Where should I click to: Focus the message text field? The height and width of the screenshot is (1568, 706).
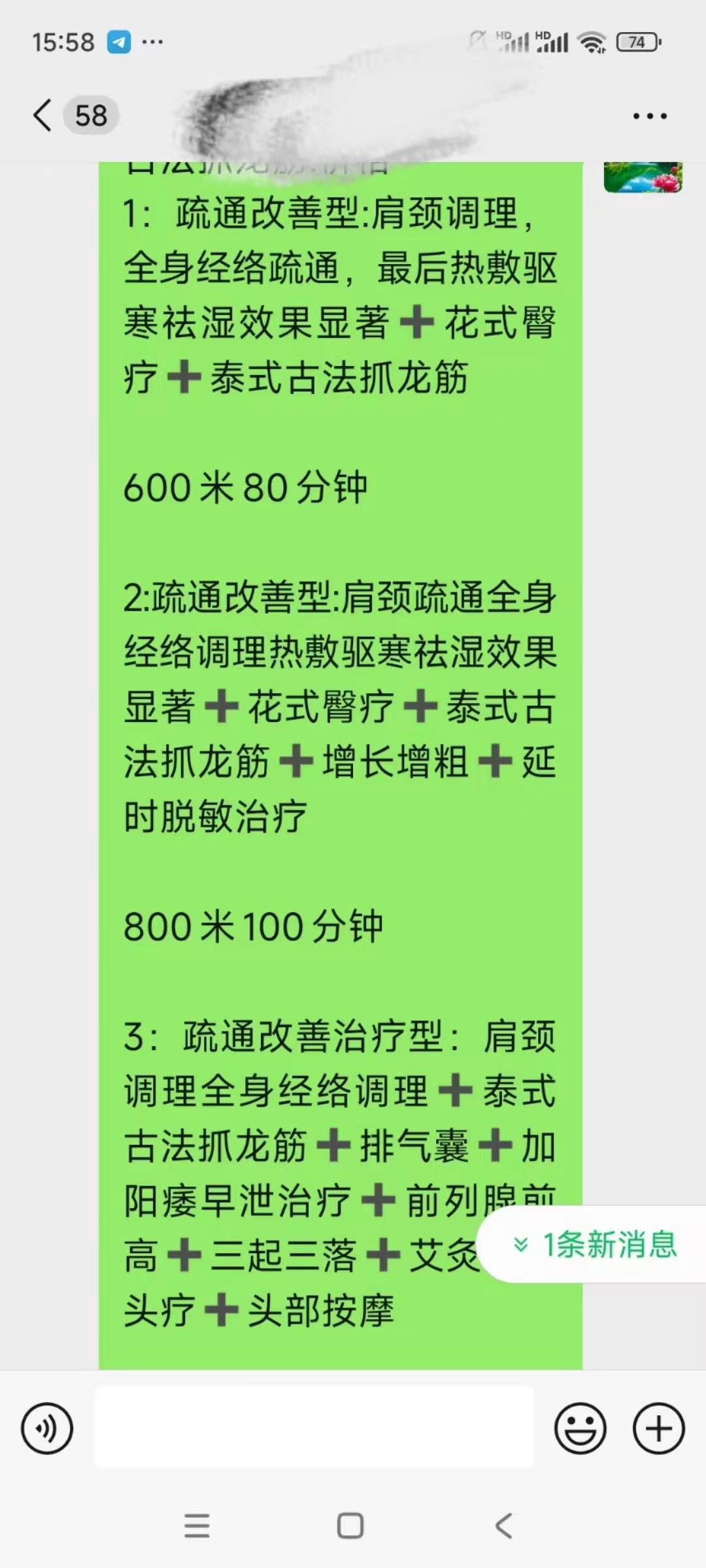click(314, 1428)
